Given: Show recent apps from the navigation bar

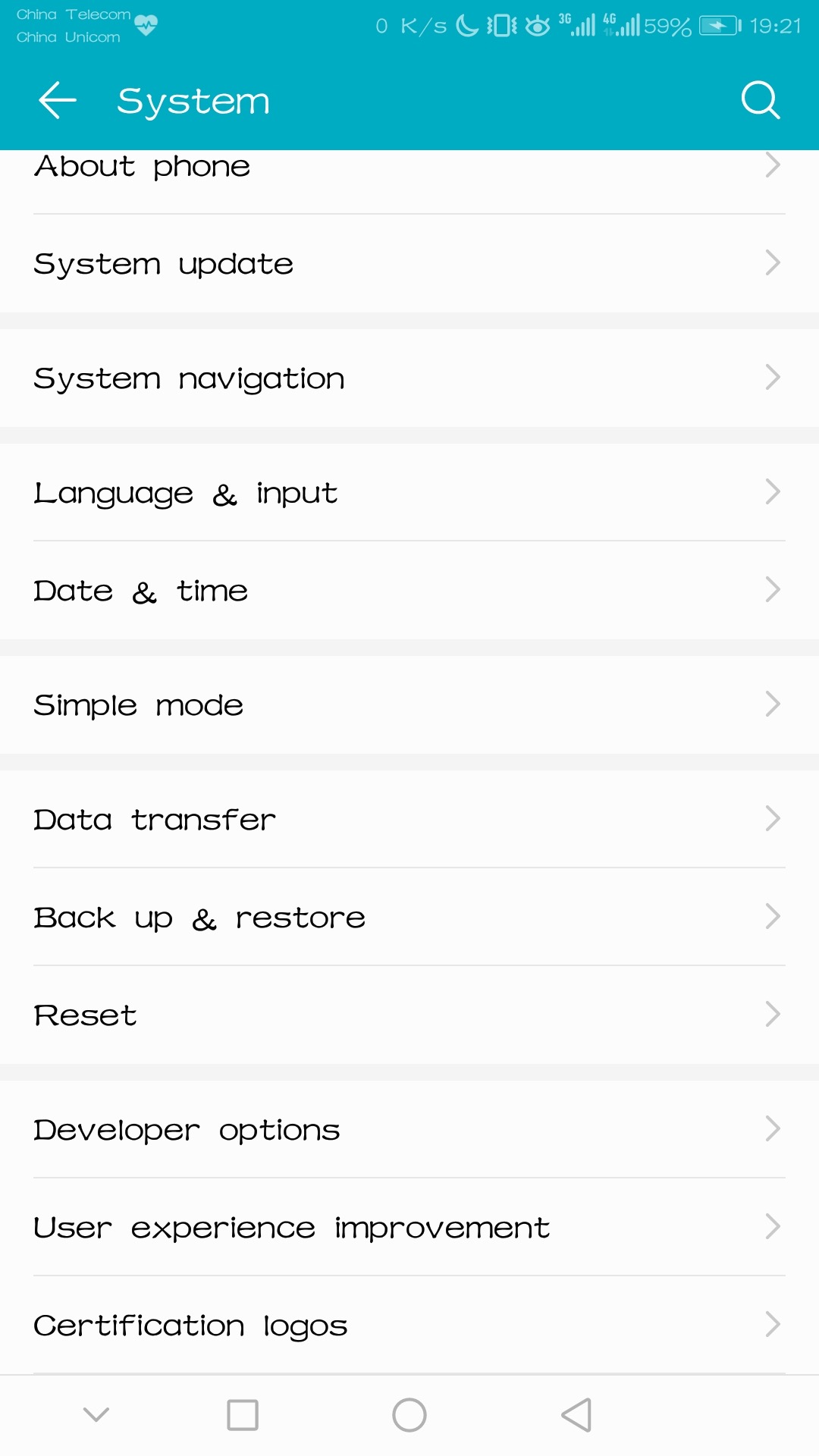Looking at the screenshot, I should 243,1415.
